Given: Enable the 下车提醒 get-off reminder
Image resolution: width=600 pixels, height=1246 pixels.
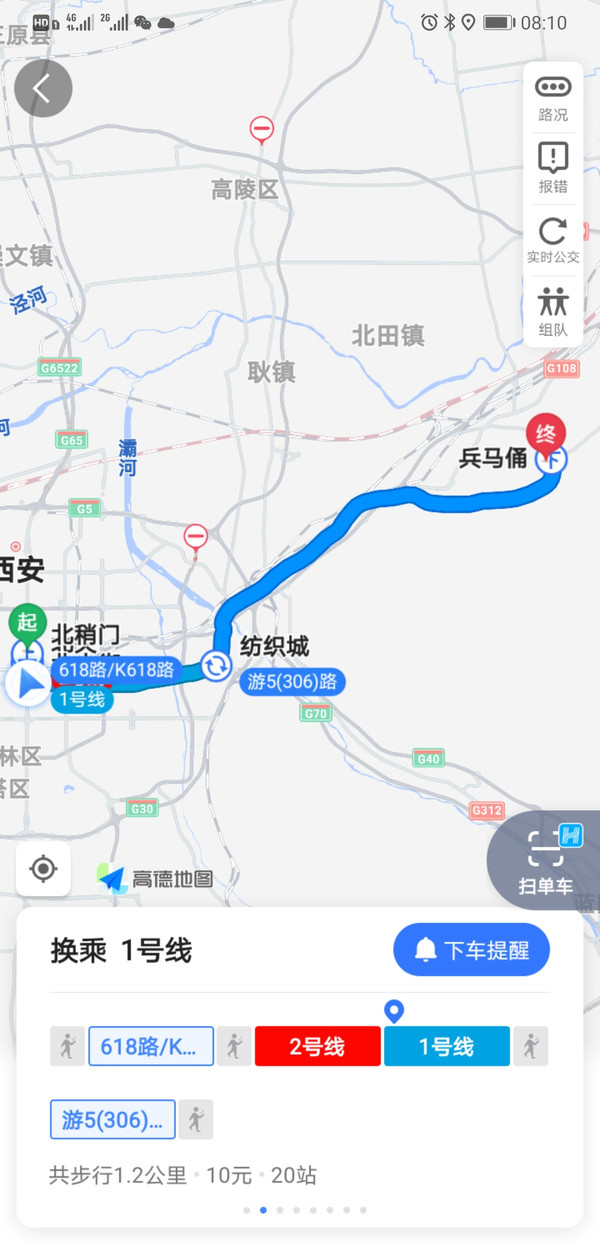Looking at the screenshot, I should [471, 950].
